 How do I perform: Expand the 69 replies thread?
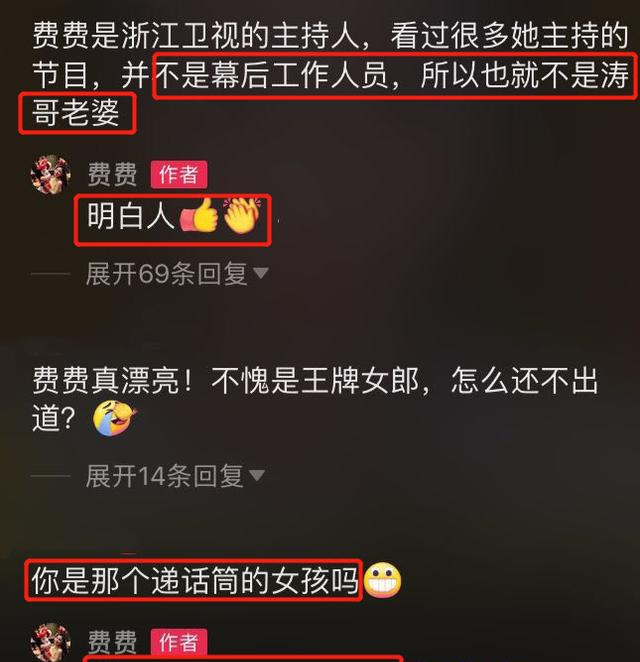176,274
